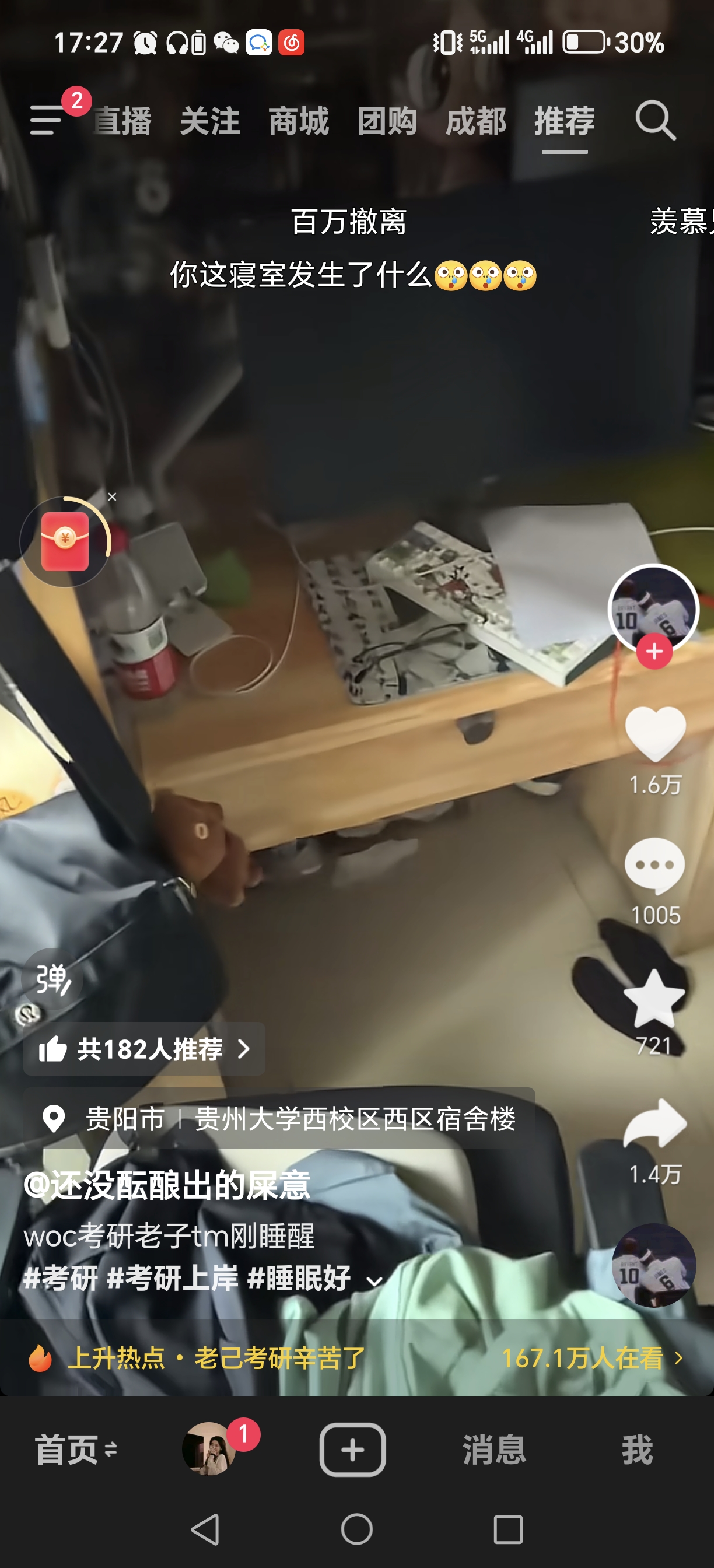
Task: Switch to the 成都 tab
Action: pyautogui.click(x=475, y=121)
